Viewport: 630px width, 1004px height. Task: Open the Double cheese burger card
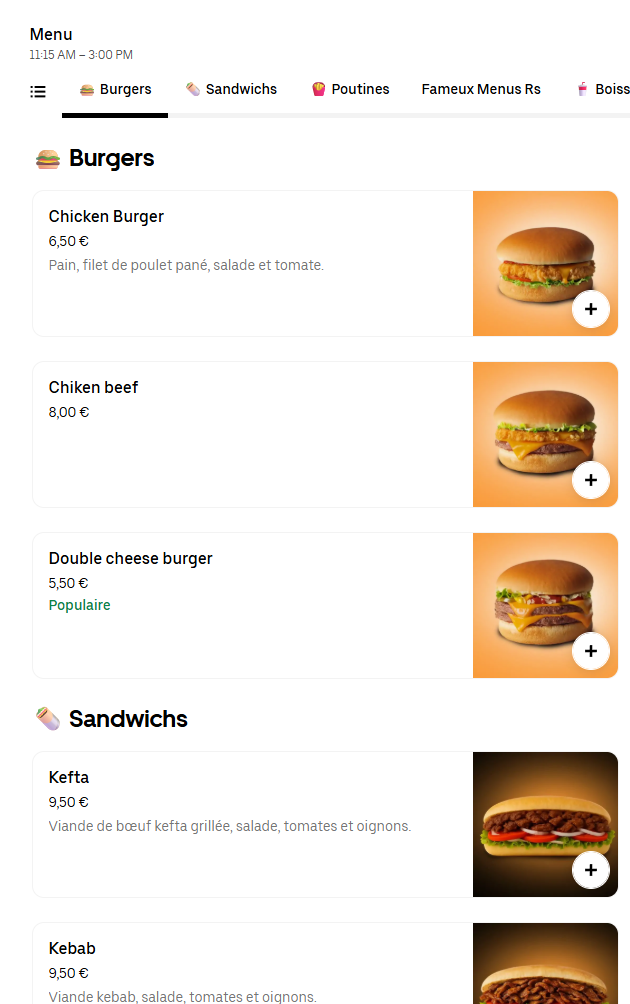coord(250,605)
